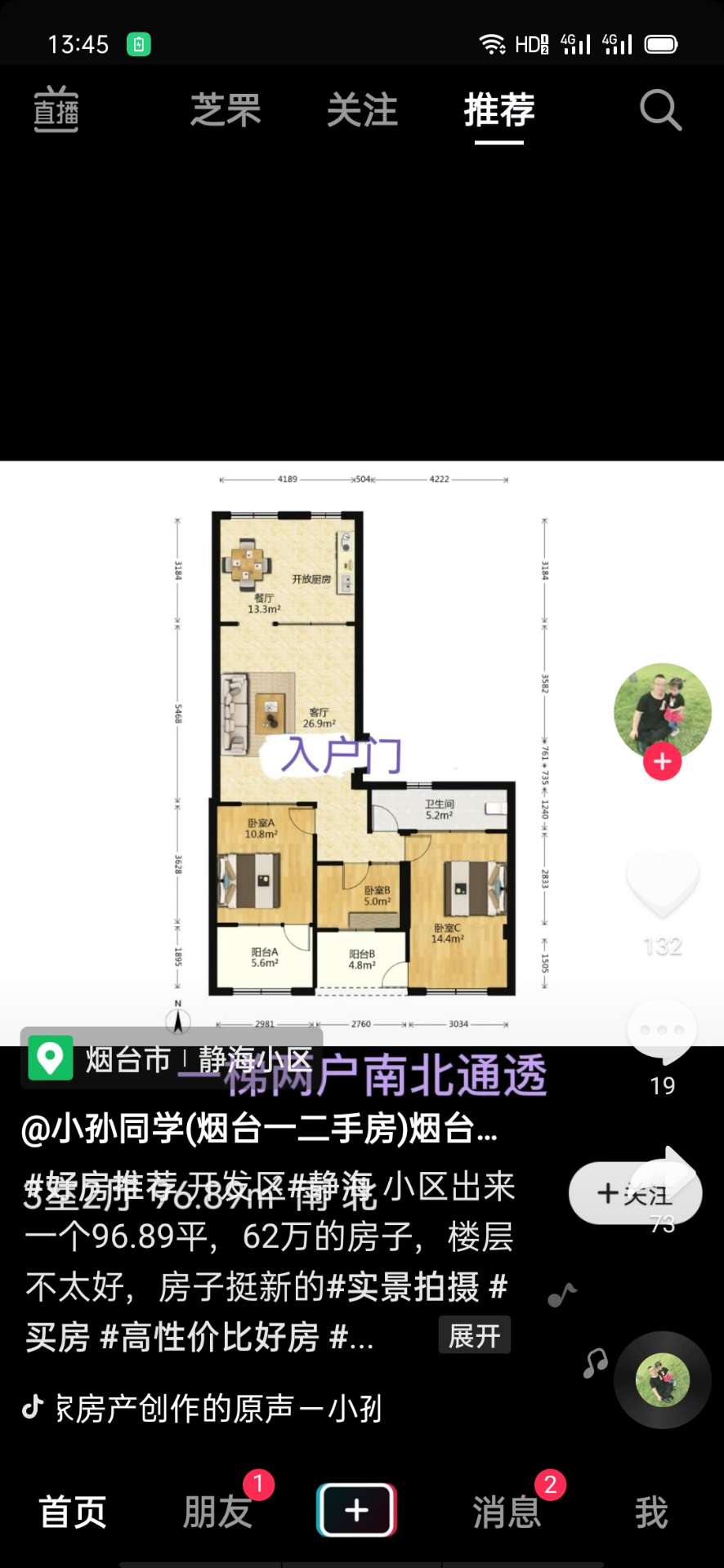
Task: Create a new video with plus button
Action: pyautogui.click(x=356, y=1510)
